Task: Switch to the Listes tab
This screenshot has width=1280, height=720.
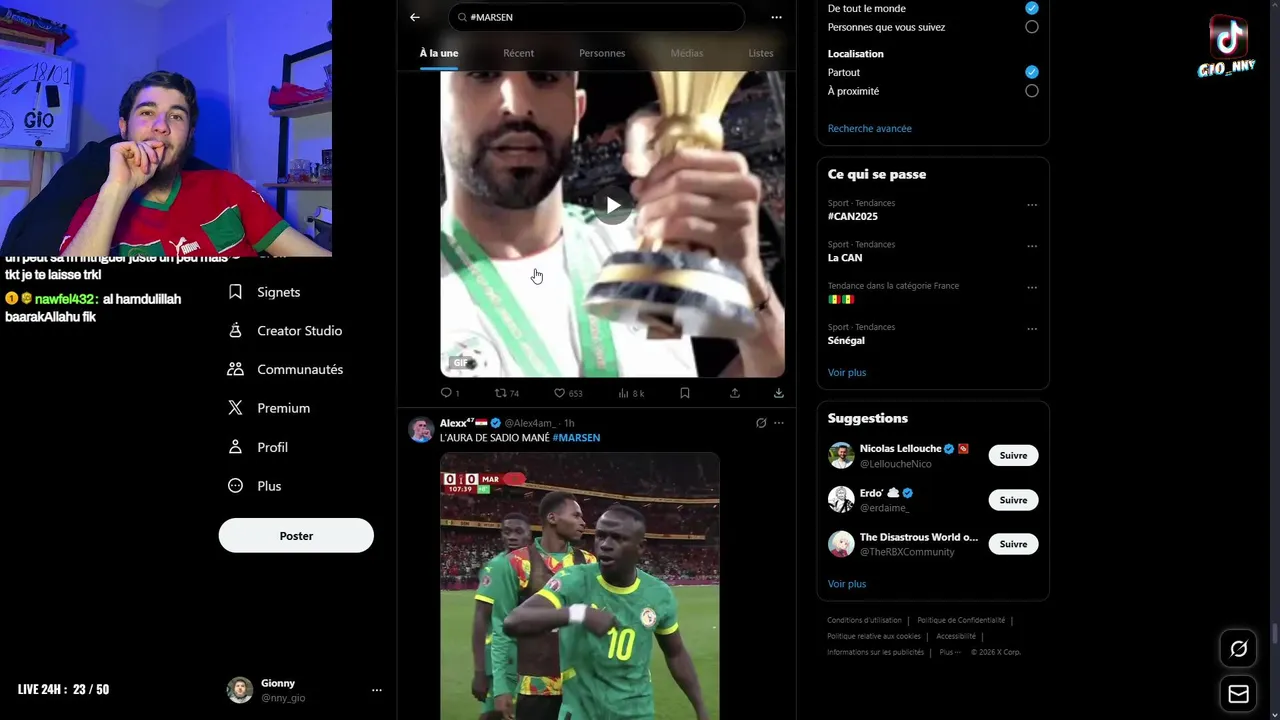Action: click(761, 53)
